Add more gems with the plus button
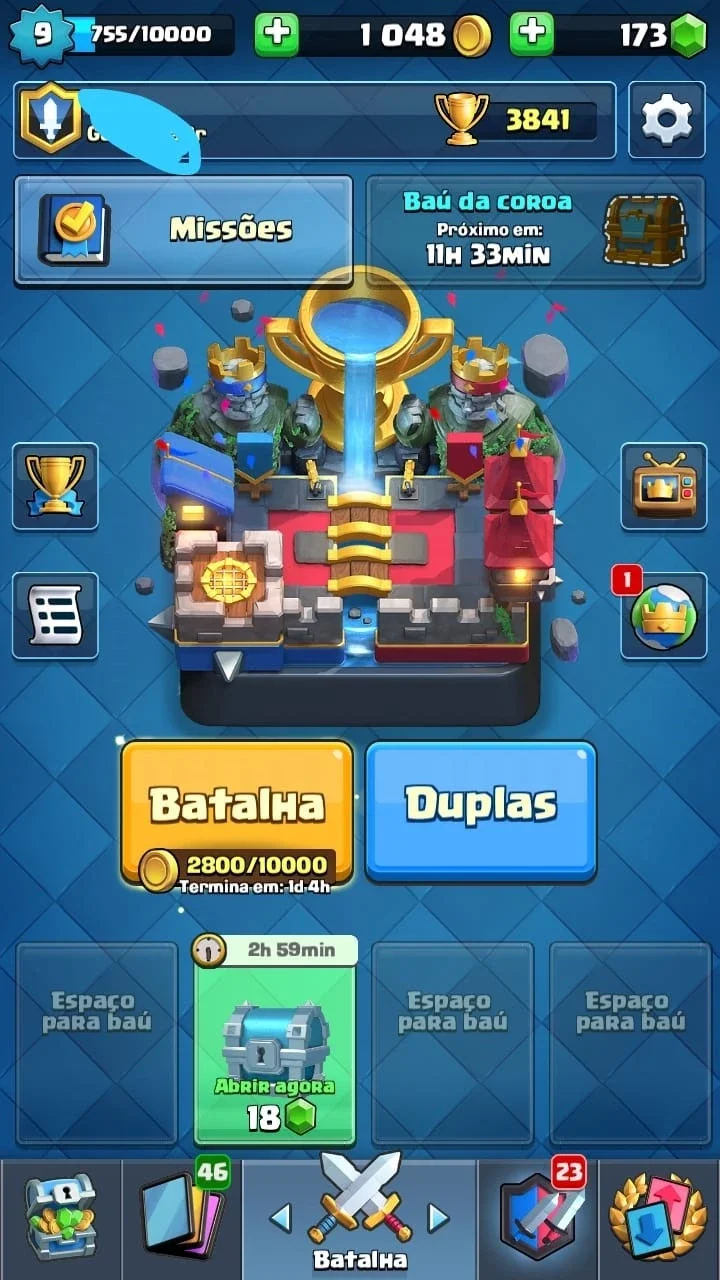Viewport: 720px width, 1280px height. [x=532, y=35]
